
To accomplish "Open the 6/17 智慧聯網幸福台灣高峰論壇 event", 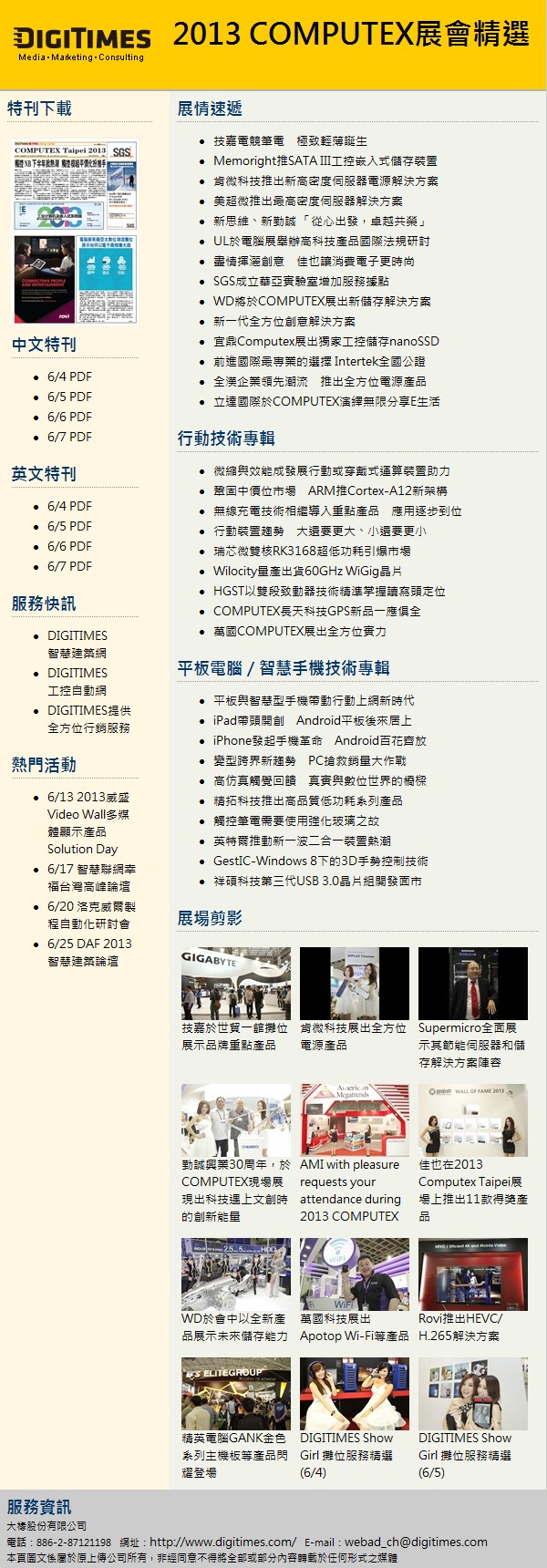I will [x=91, y=877].
